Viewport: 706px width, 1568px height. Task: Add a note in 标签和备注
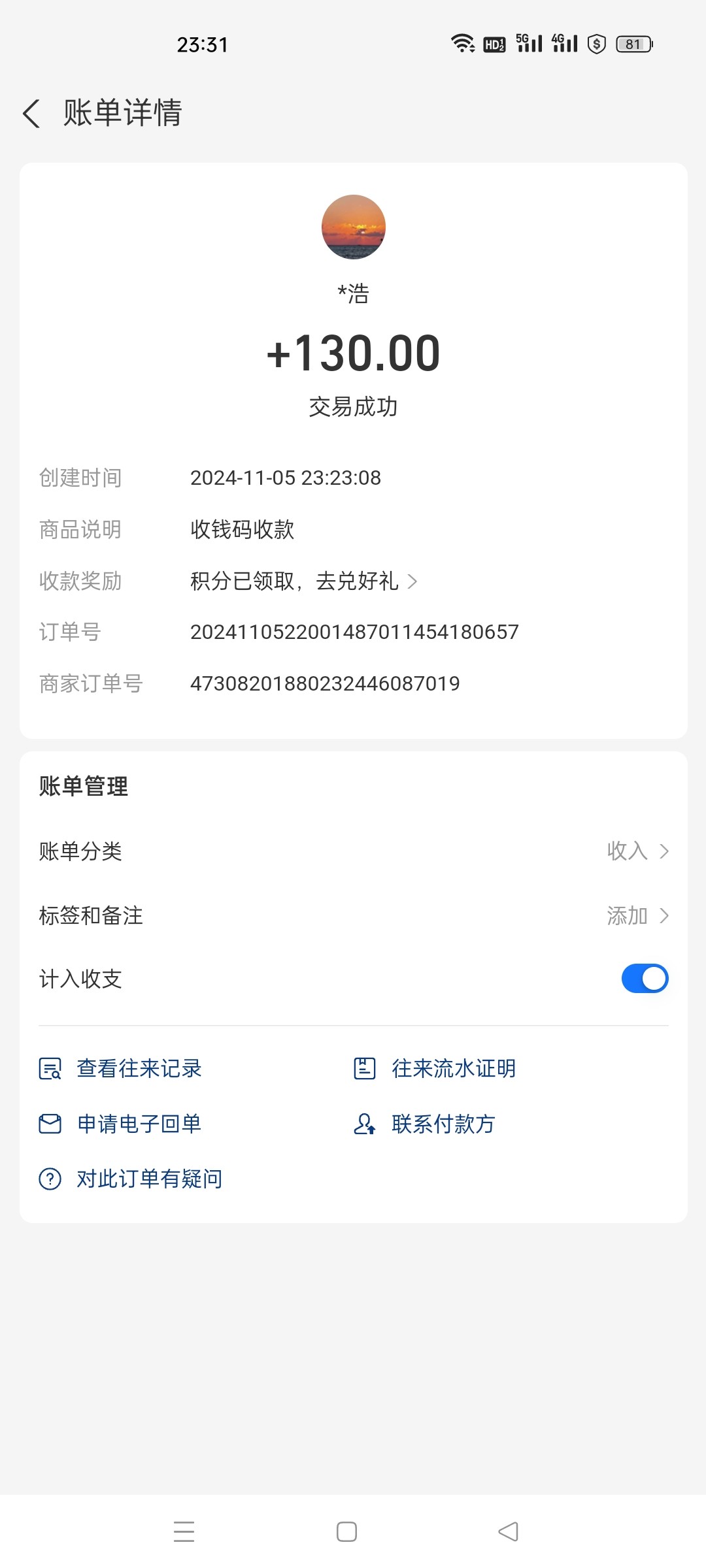coord(353,915)
